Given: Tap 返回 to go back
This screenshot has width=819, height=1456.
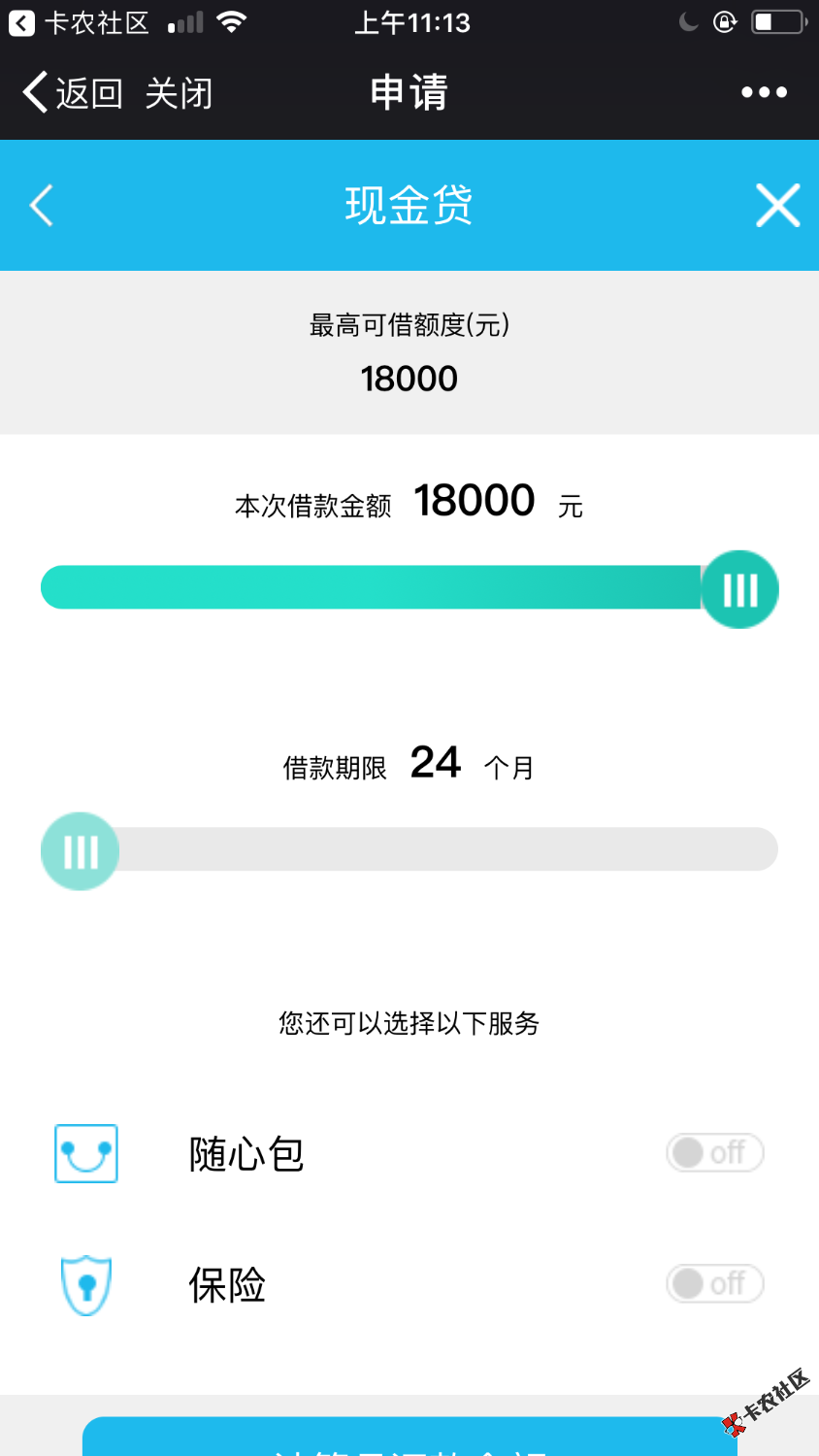Looking at the screenshot, I should (73, 93).
